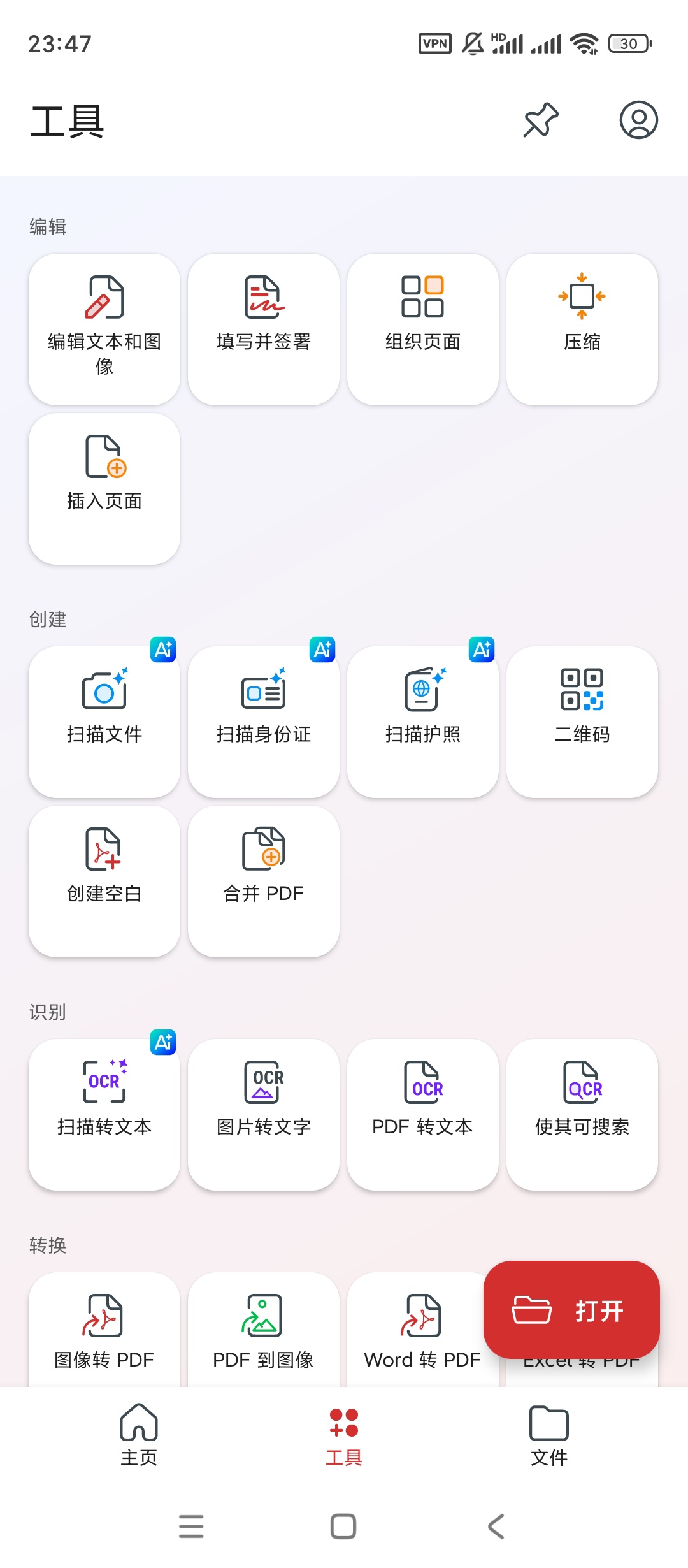688x1568 pixels.
Task: Open 组织页面 tool
Action: point(423,329)
